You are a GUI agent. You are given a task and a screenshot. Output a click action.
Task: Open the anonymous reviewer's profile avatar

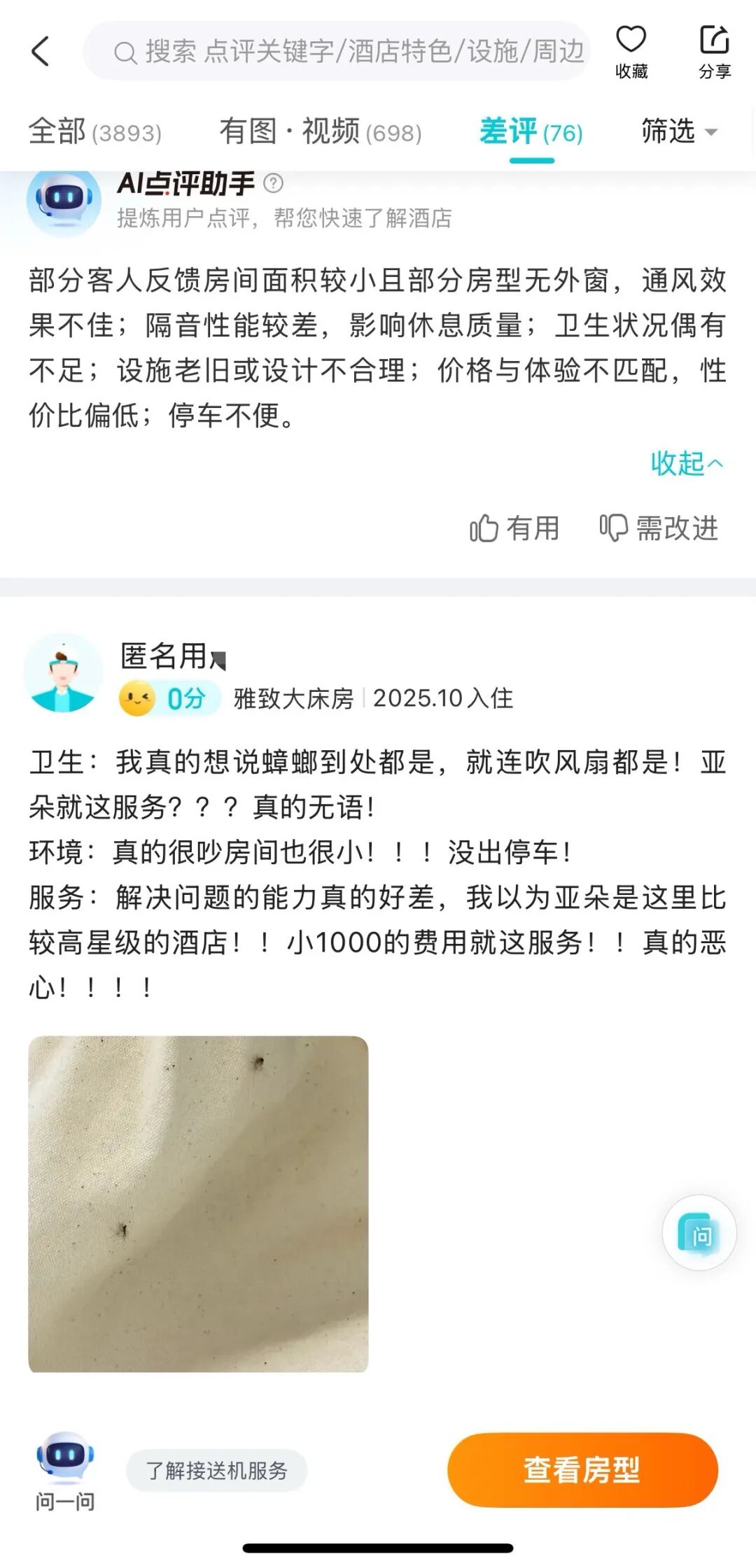coord(64,674)
